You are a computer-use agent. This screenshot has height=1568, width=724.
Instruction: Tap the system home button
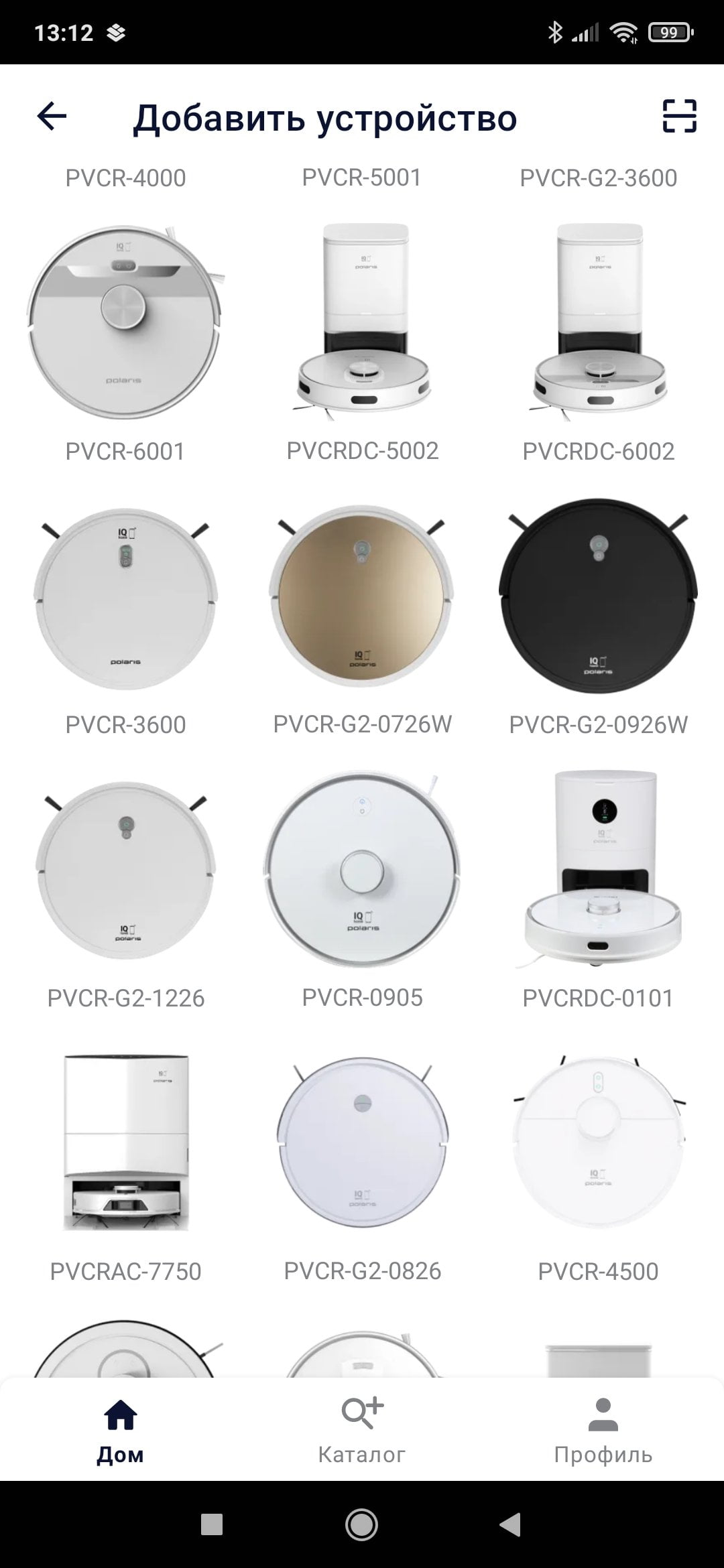[x=361, y=1525]
